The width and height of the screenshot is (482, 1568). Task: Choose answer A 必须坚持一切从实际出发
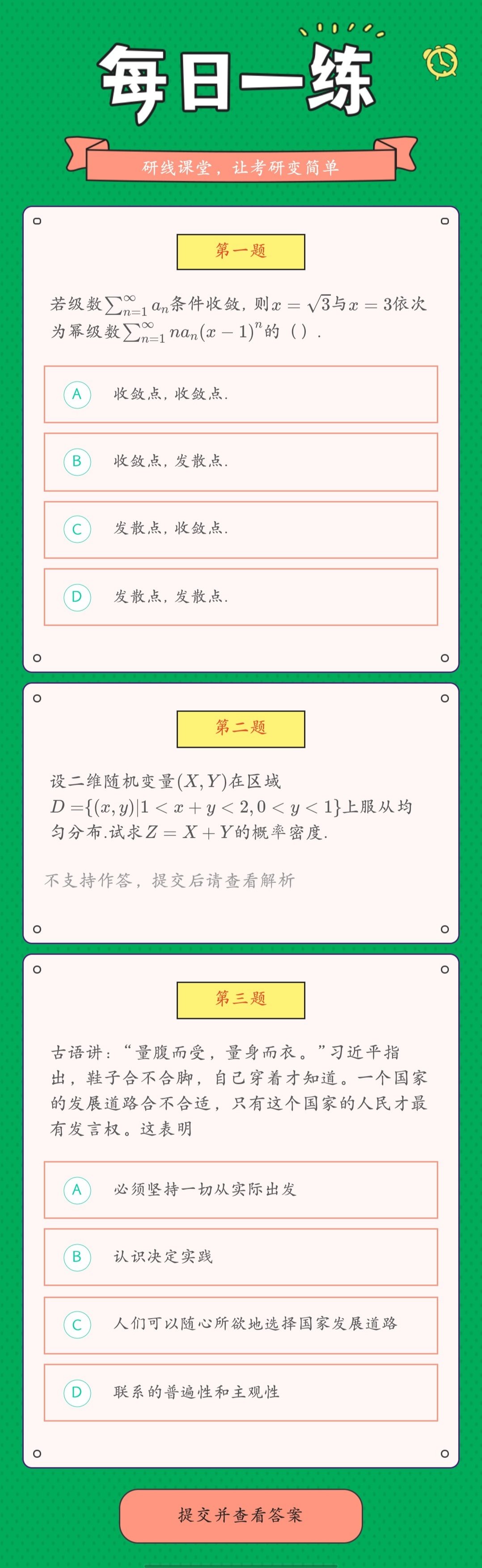241,1190
